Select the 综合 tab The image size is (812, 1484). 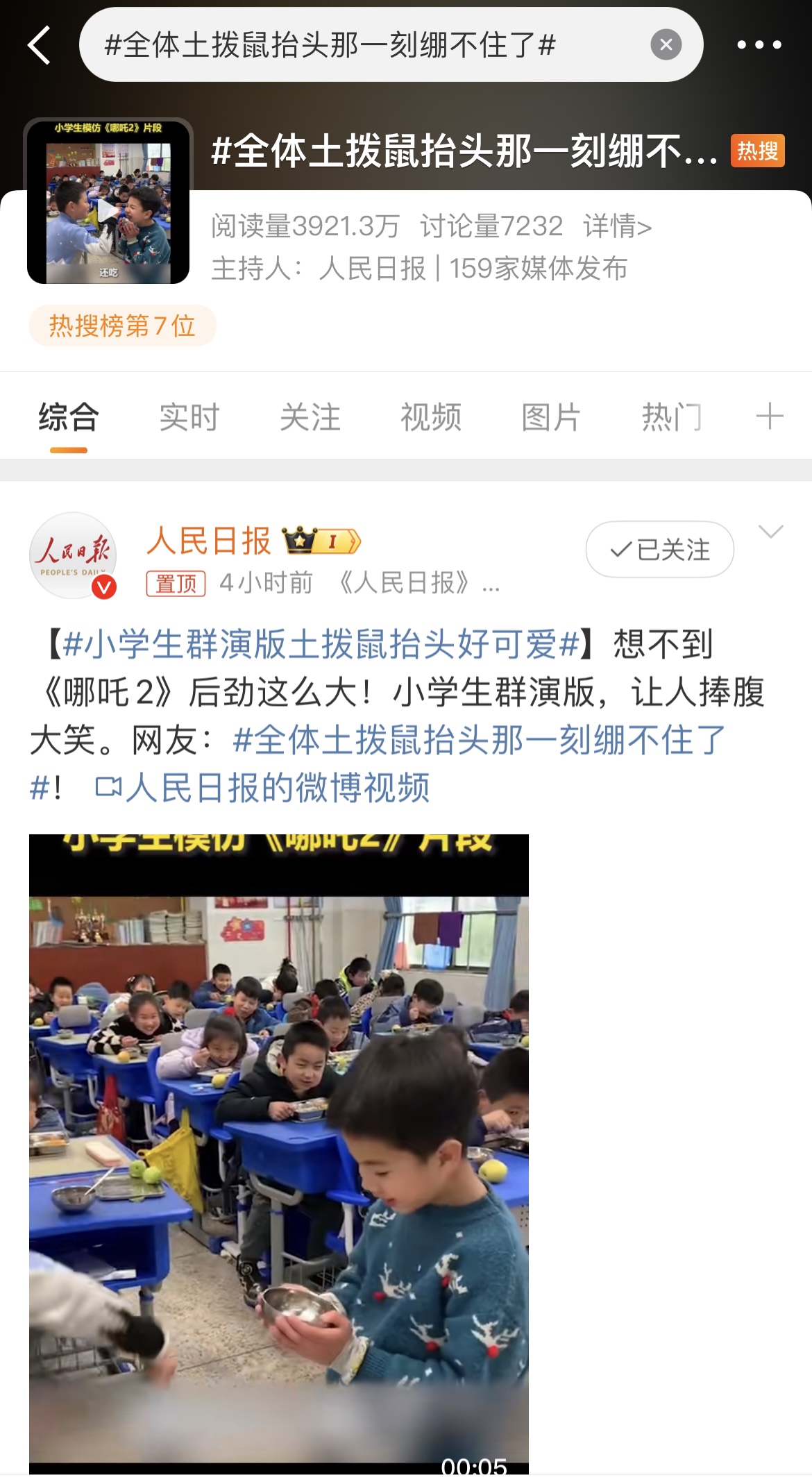pos(68,417)
